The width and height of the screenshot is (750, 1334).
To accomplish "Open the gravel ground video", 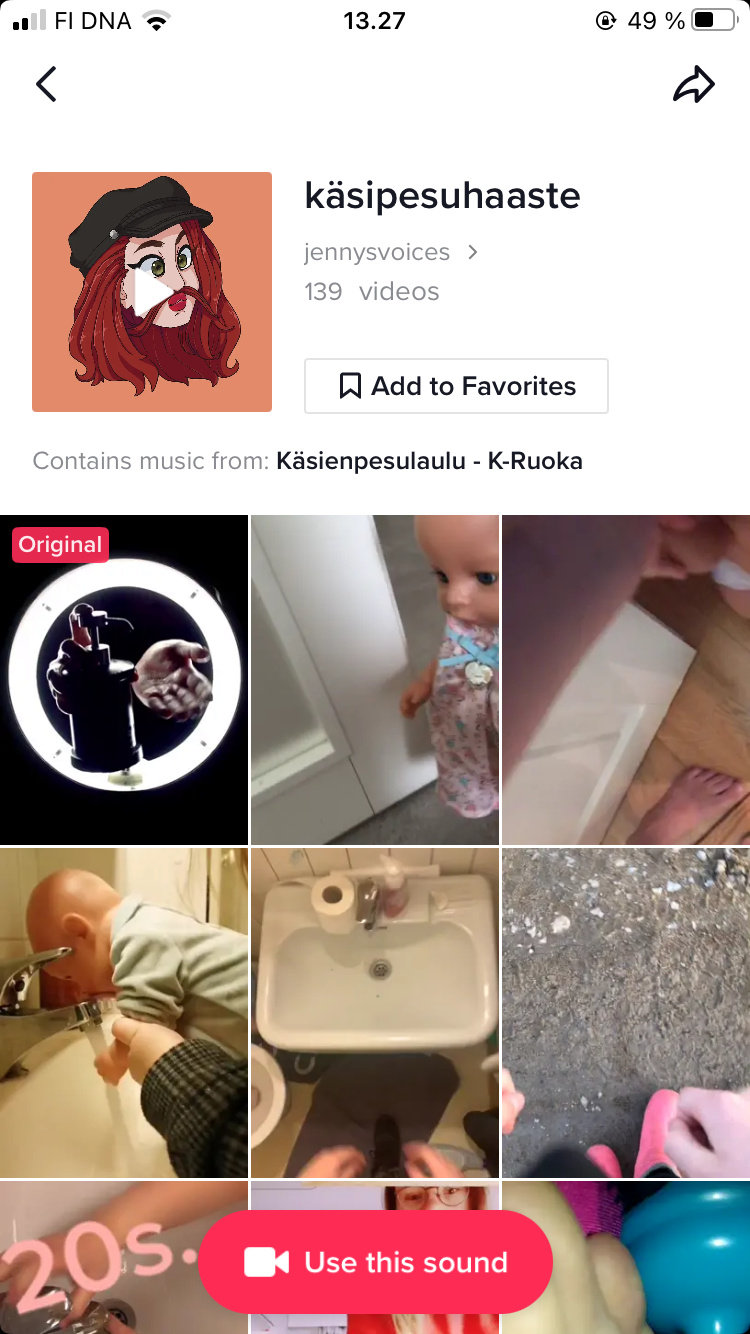I will click(x=626, y=1012).
